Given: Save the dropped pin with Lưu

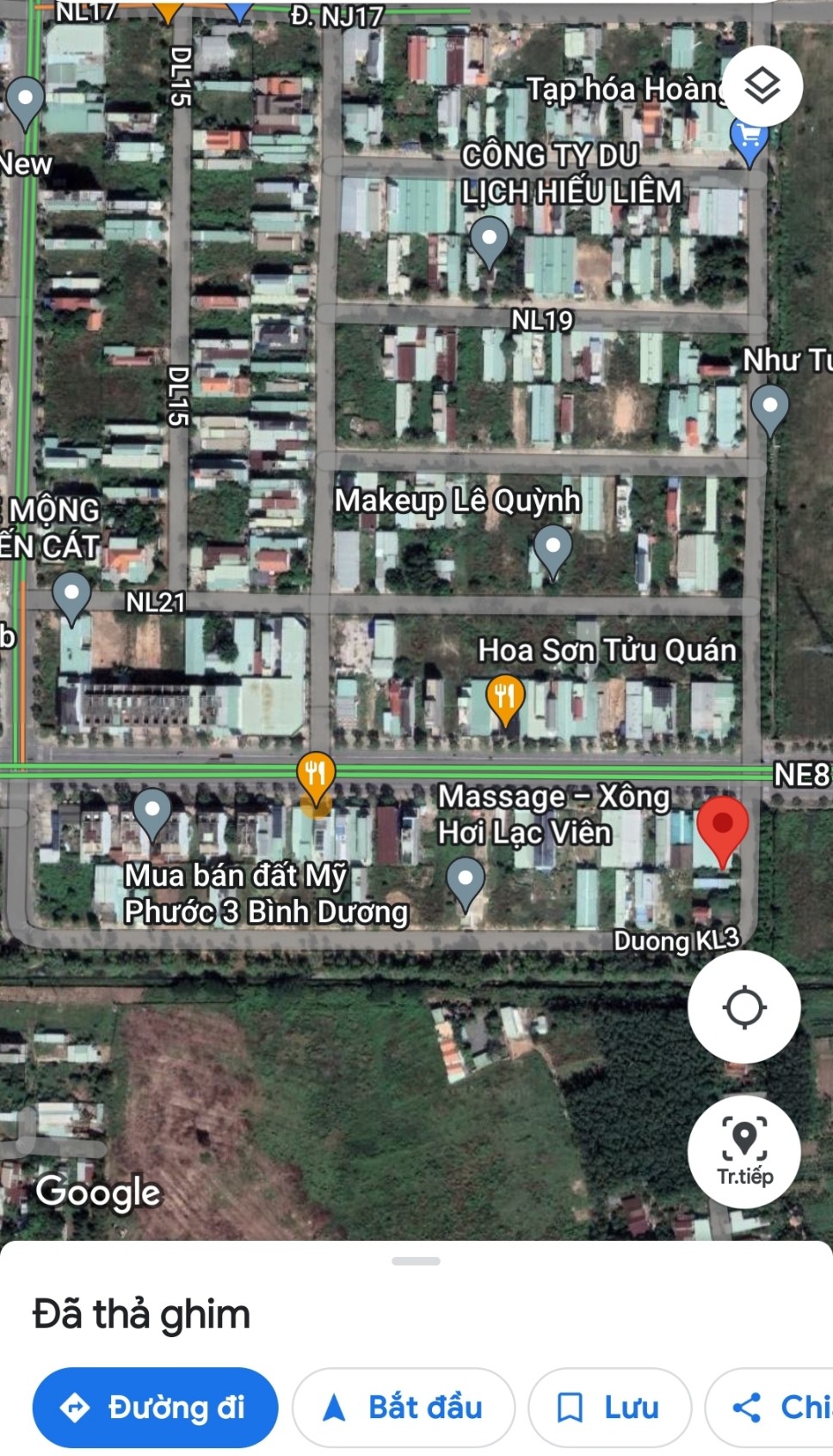Looking at the screenshot, I should [609, 1407].
